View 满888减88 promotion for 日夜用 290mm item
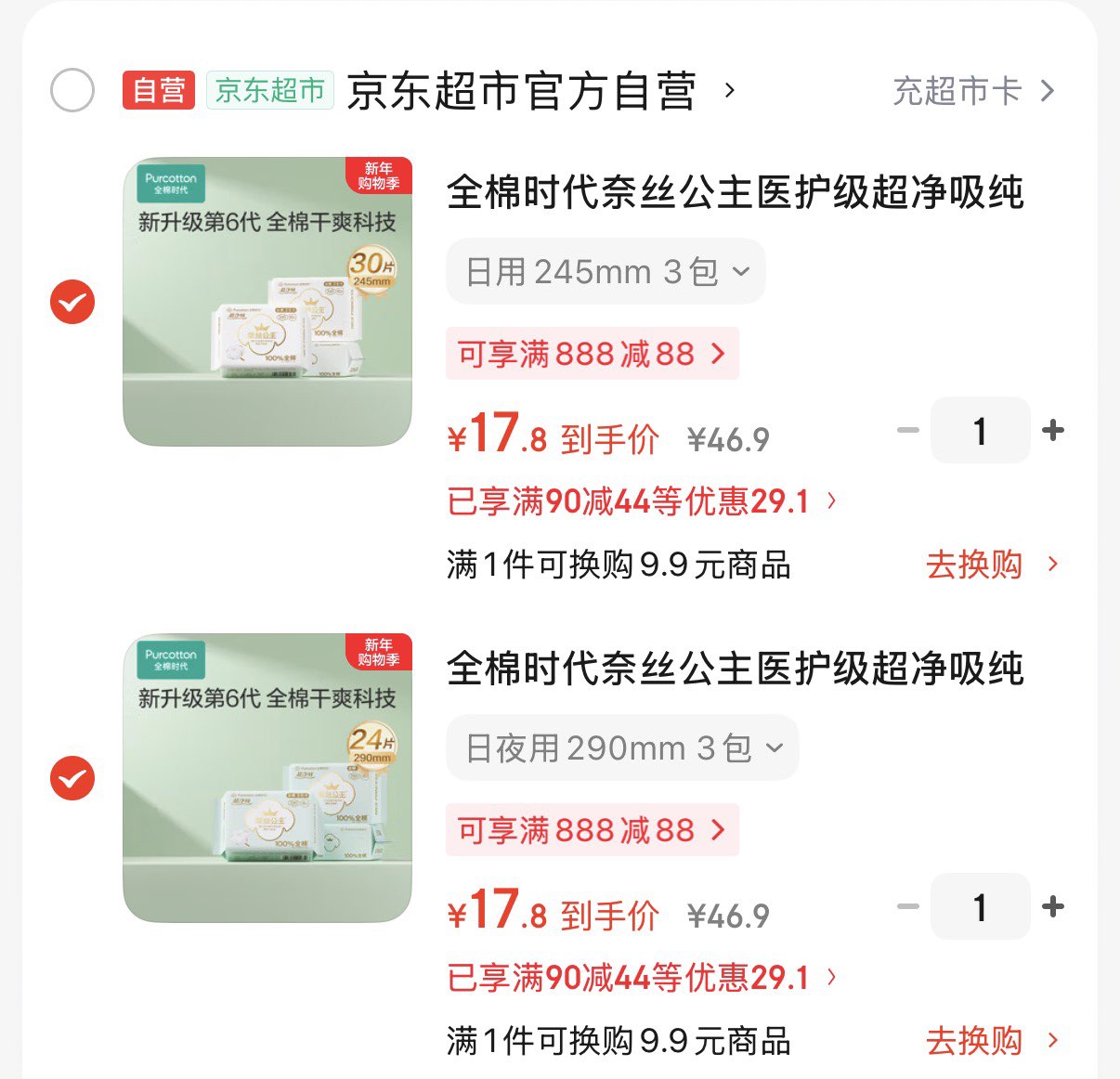Screen dimensions: 1120x1079 (x=592, y=830)
